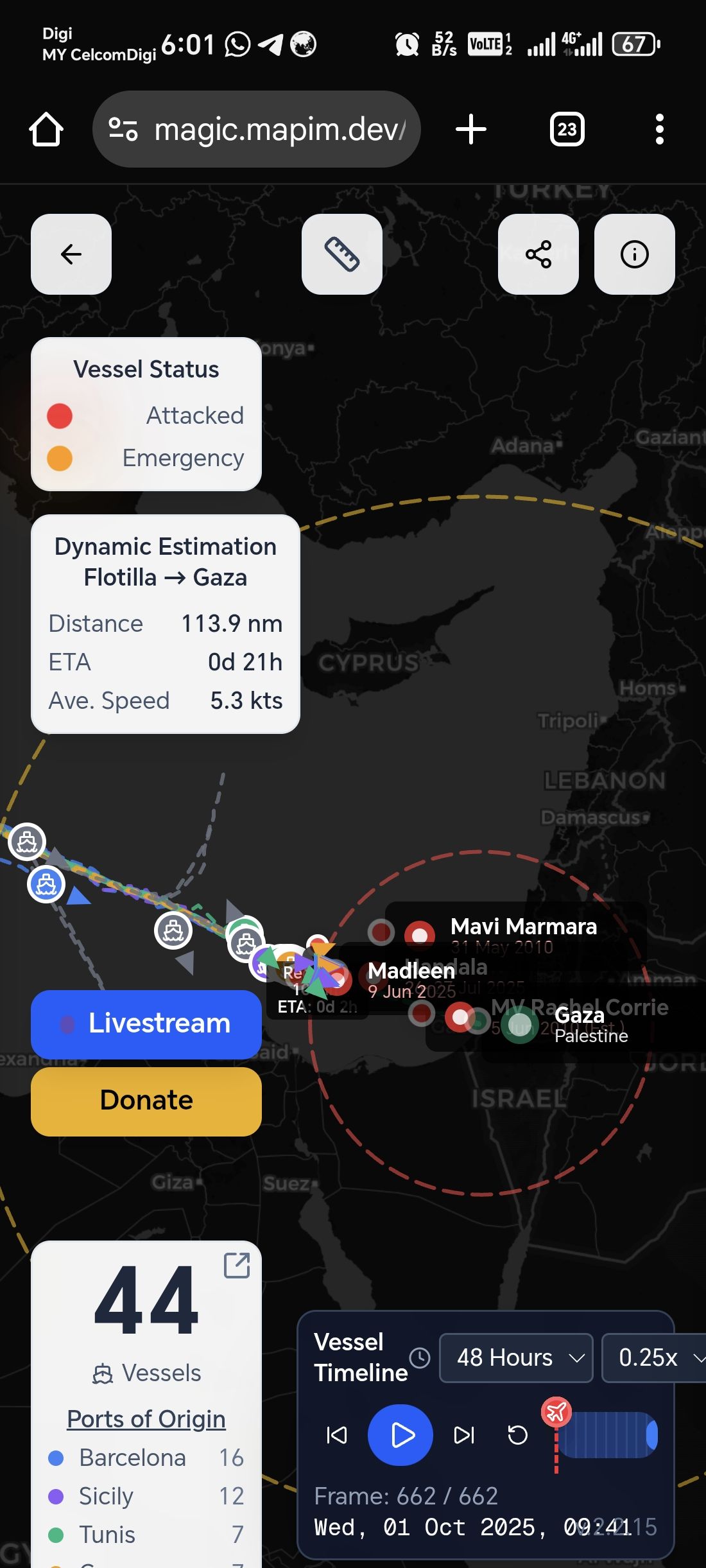Open the browser home page
Screen dimensions: 706x1568
46,129
